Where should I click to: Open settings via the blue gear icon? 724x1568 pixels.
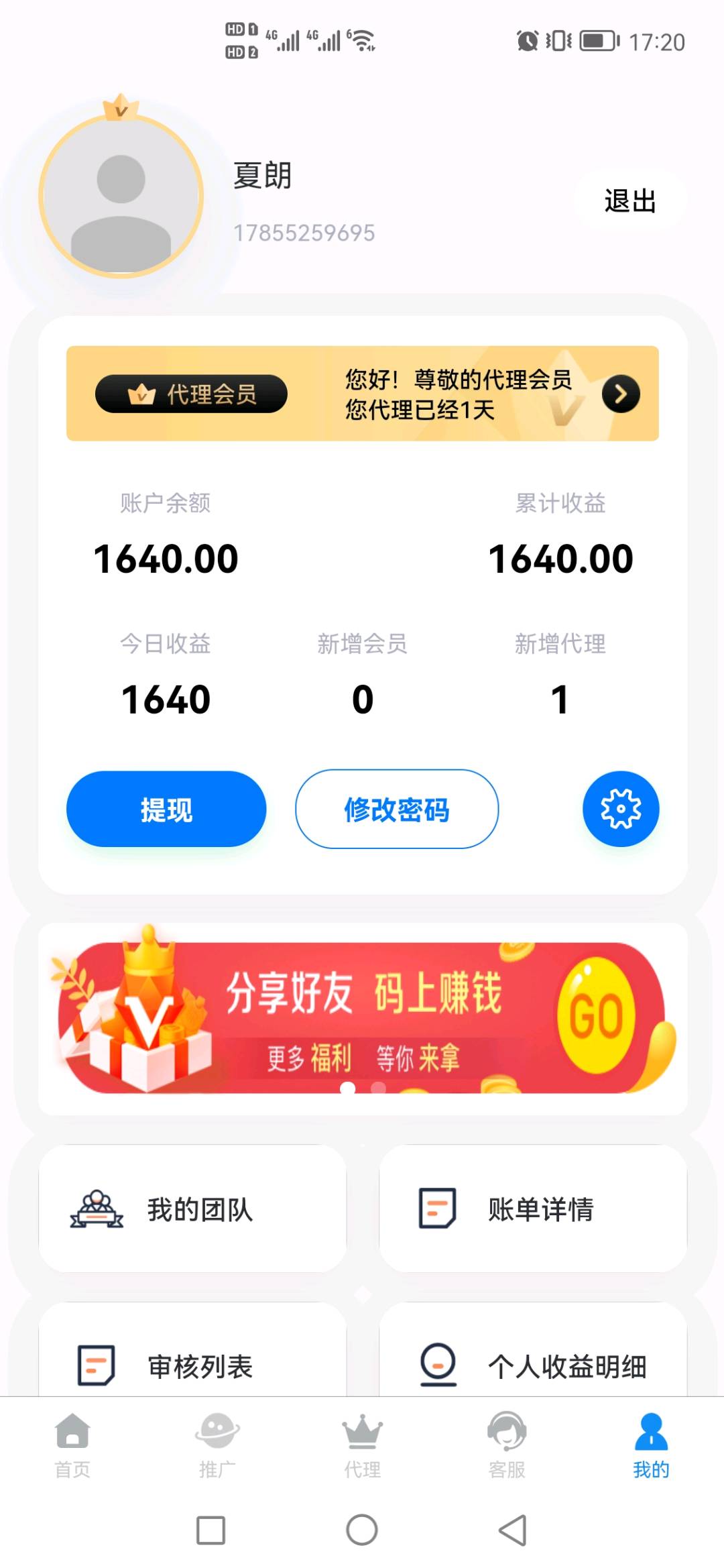[x=621, y=809]
